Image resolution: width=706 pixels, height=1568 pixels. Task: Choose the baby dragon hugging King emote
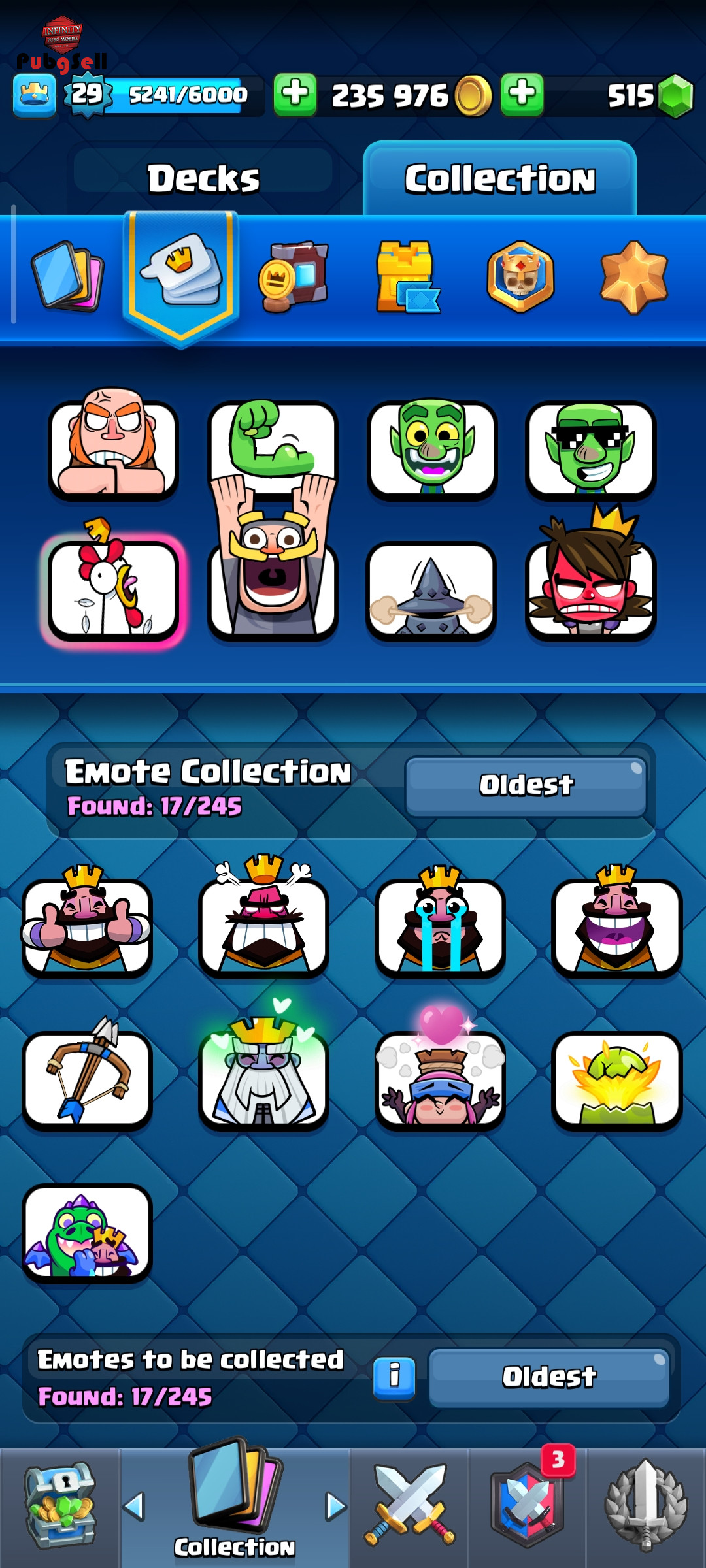pos(87,1233)
